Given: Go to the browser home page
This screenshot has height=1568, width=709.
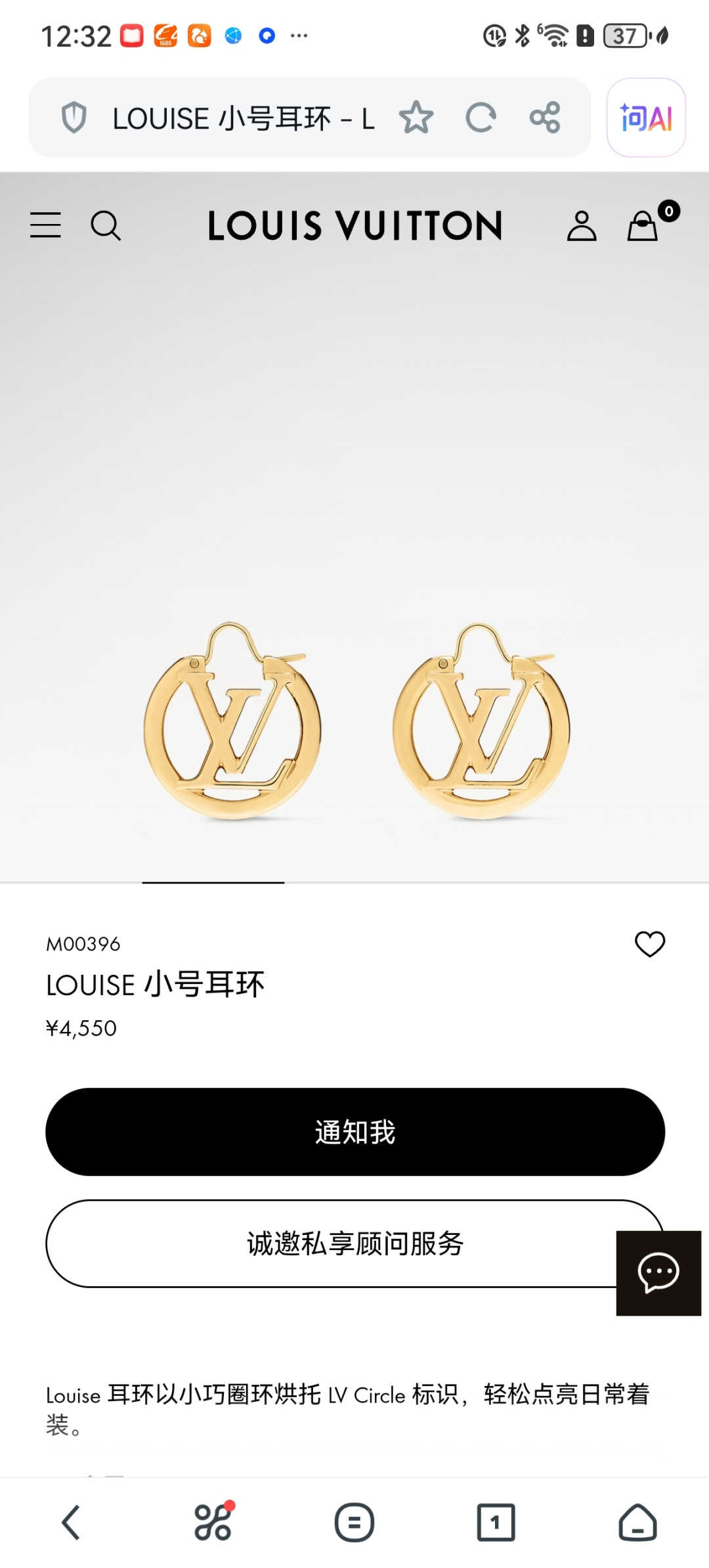Looking at the screenshot, I should (637, 1522).
